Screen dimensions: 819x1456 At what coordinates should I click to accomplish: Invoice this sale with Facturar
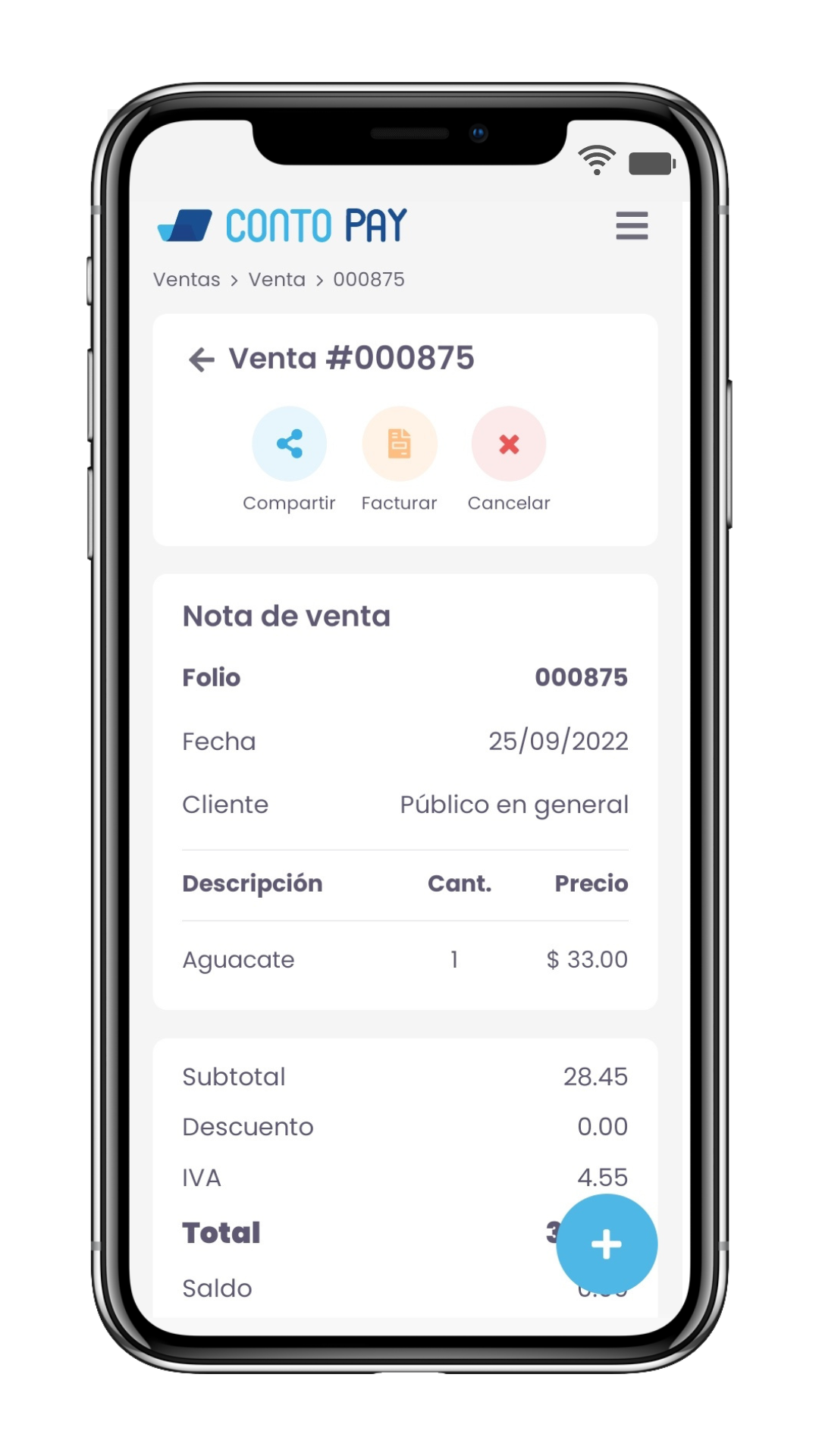(x=400, y=444)
